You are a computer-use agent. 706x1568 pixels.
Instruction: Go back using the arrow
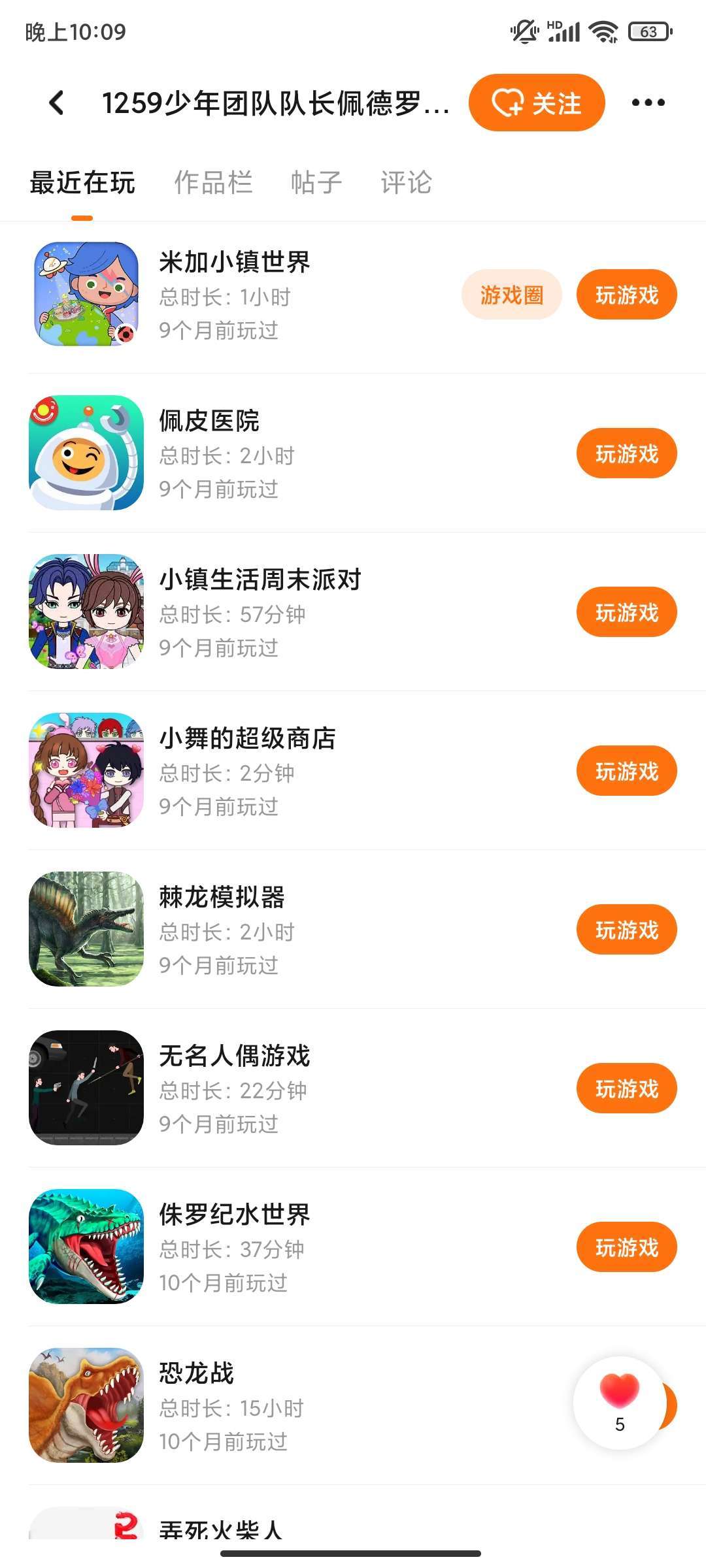(58, 103)
